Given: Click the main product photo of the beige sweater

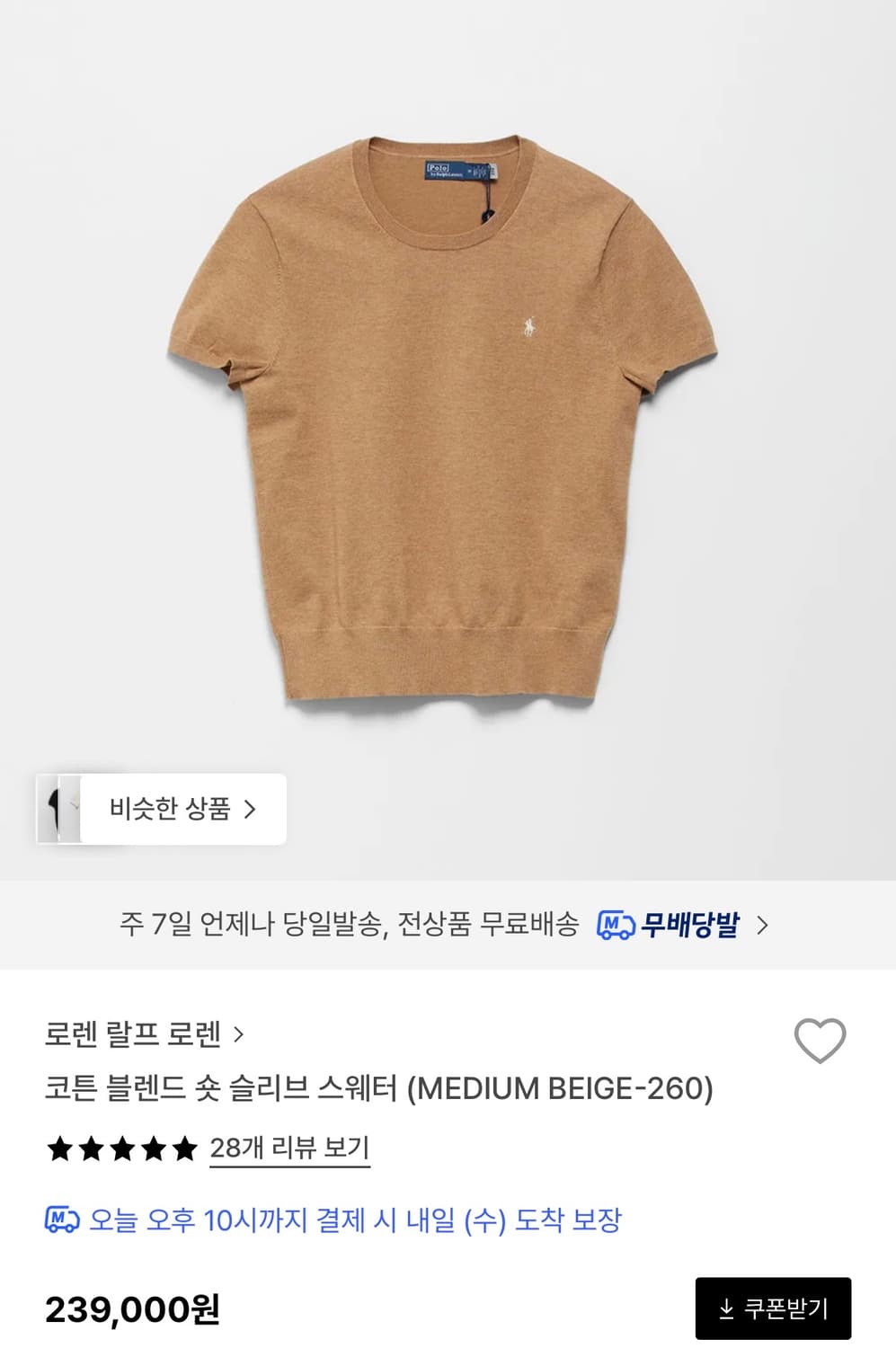Looking at the screenshot, I should coord(448,422).
